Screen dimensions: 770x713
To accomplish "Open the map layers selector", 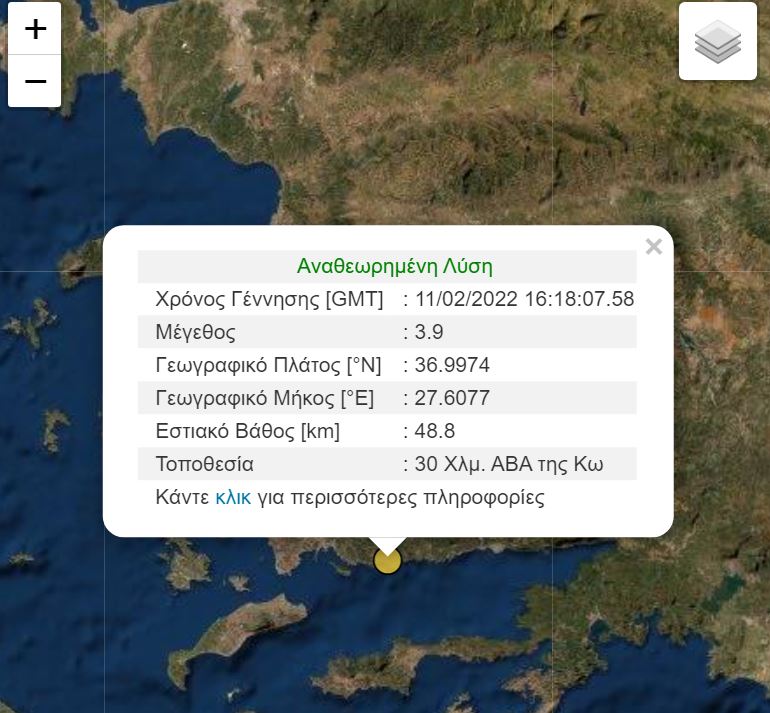I will pos(717,41).
